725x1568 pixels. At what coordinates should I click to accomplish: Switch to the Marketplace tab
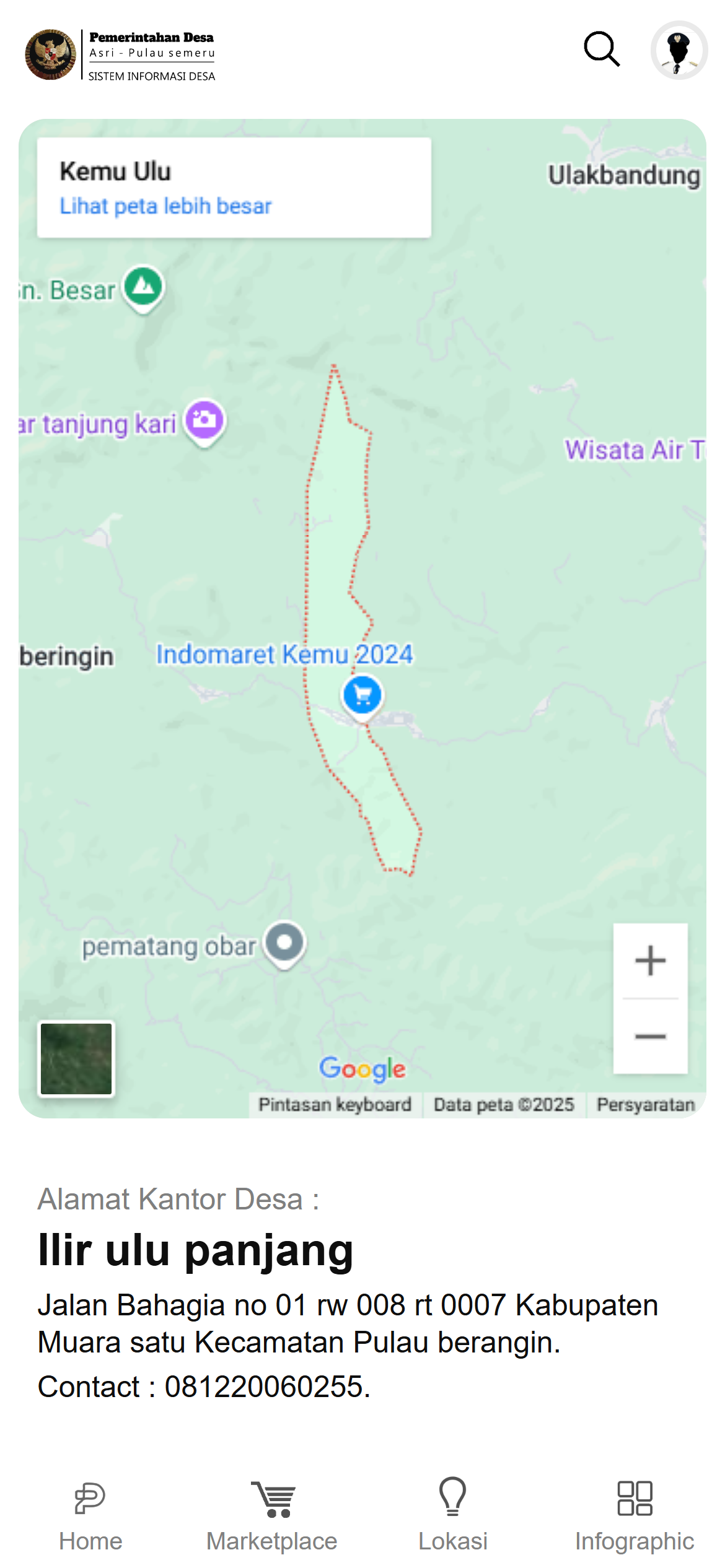coord(272,1515)
